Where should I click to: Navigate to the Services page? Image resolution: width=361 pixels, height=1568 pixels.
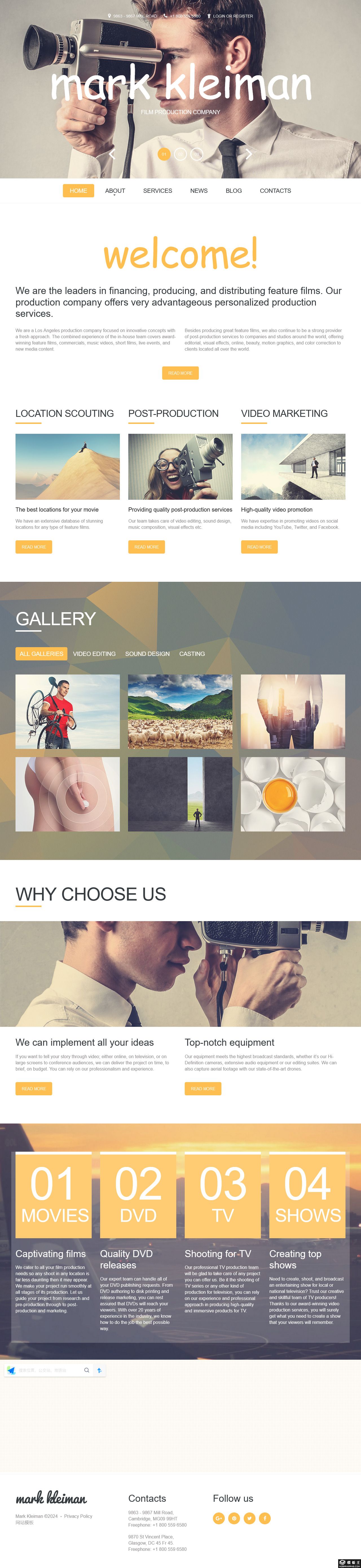(x=158, y=191)
